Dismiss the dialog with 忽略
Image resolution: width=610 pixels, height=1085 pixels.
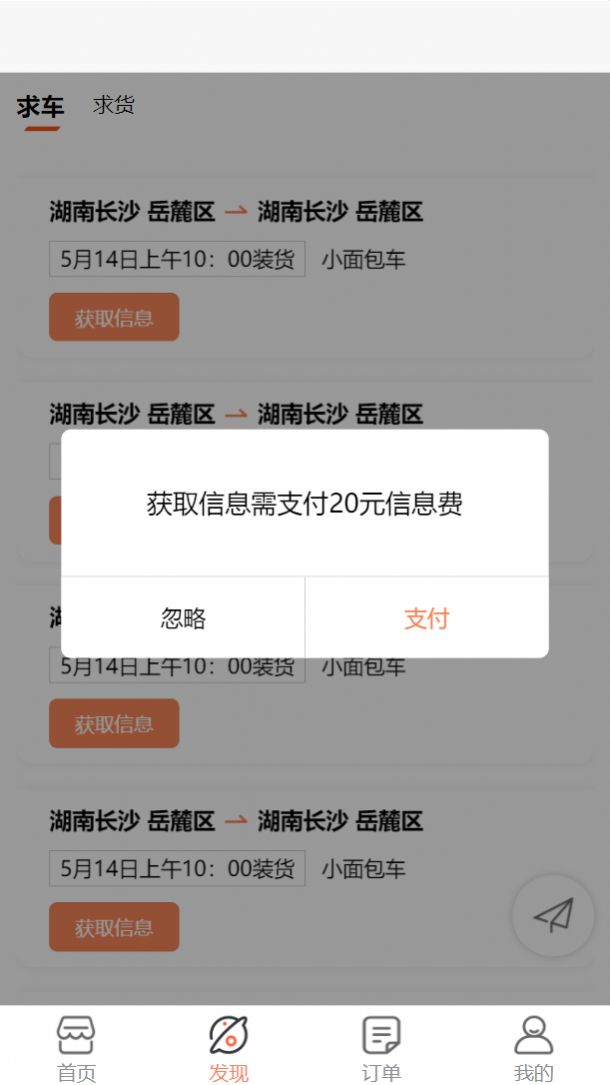(x=183, y=618)
